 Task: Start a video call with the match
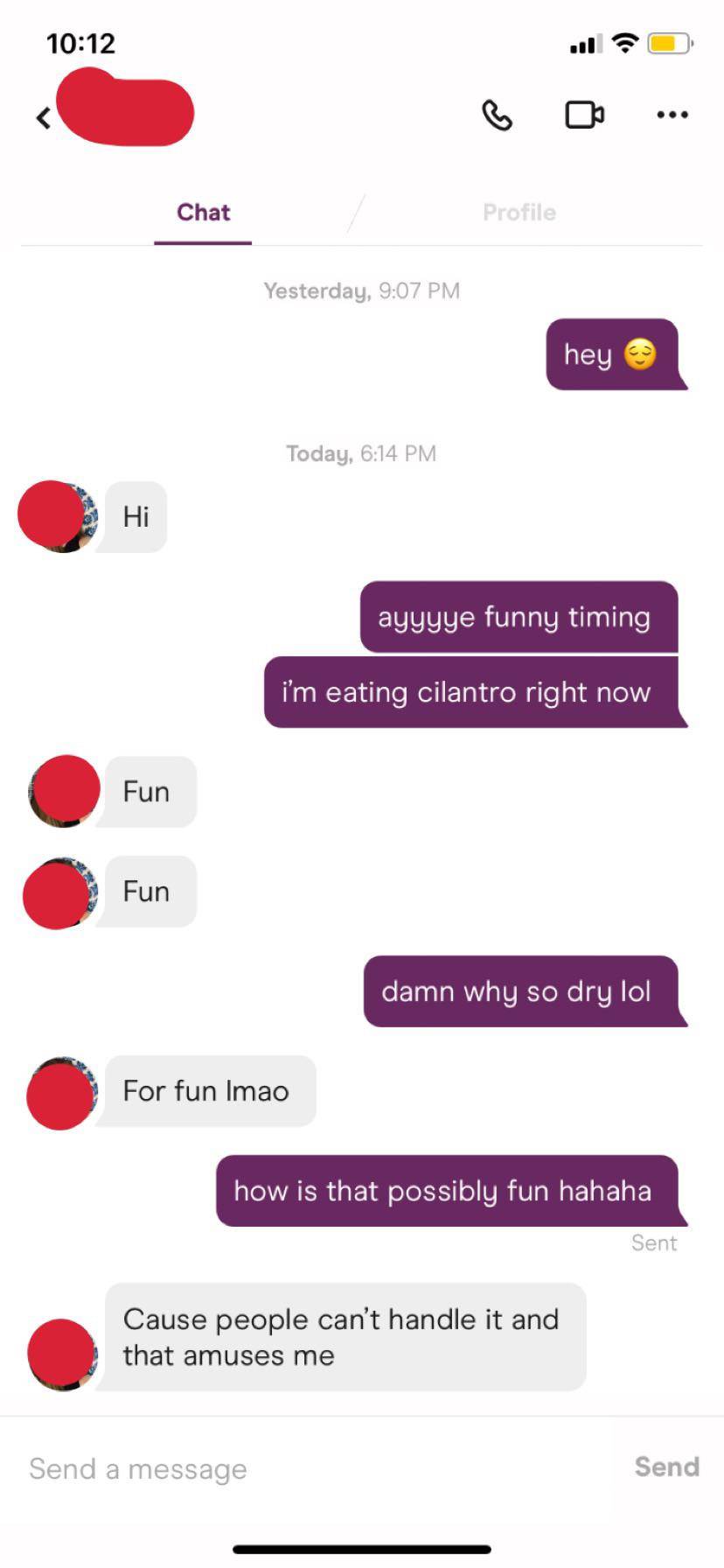pyautogui.click(x=584, y=115)
